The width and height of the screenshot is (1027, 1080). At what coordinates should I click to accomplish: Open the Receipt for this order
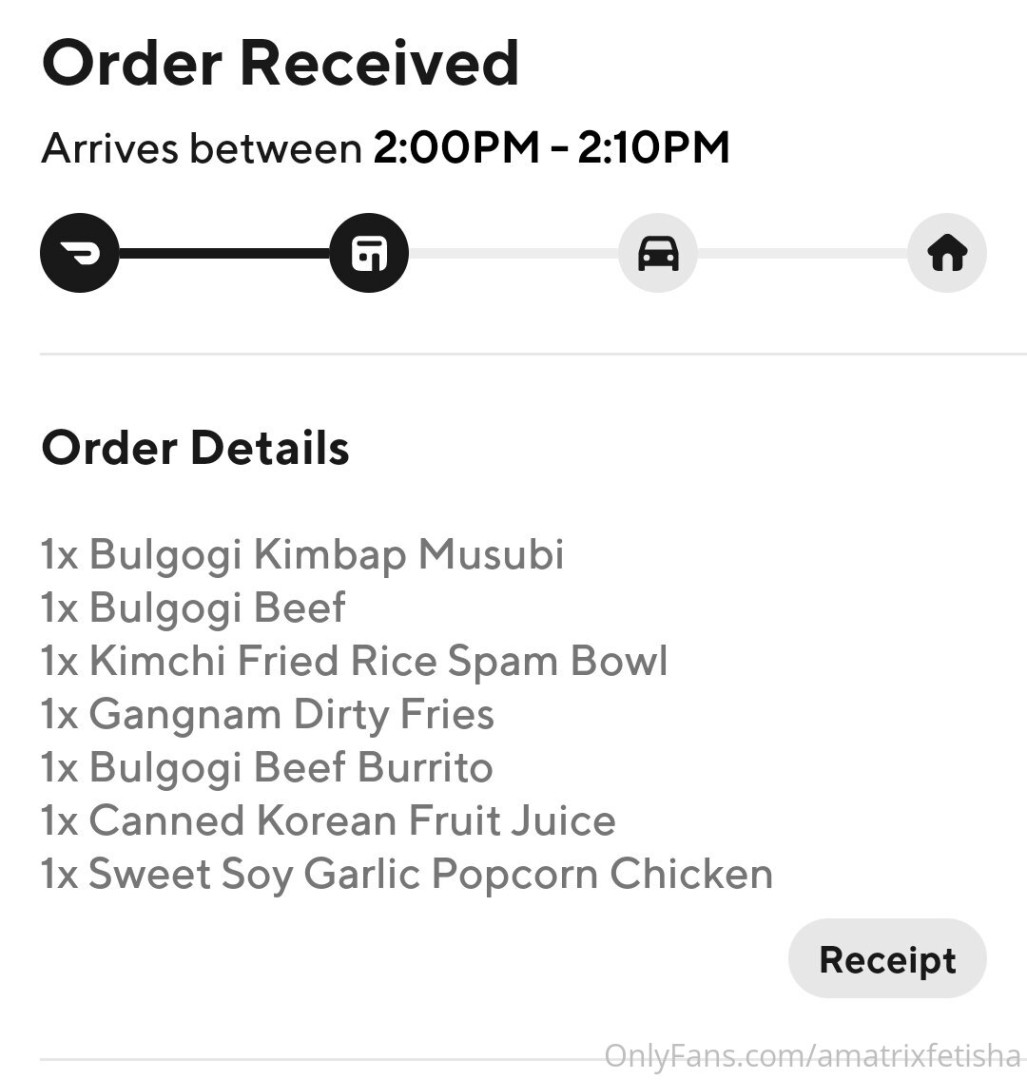pyautogui.click(x=887, y=960)
